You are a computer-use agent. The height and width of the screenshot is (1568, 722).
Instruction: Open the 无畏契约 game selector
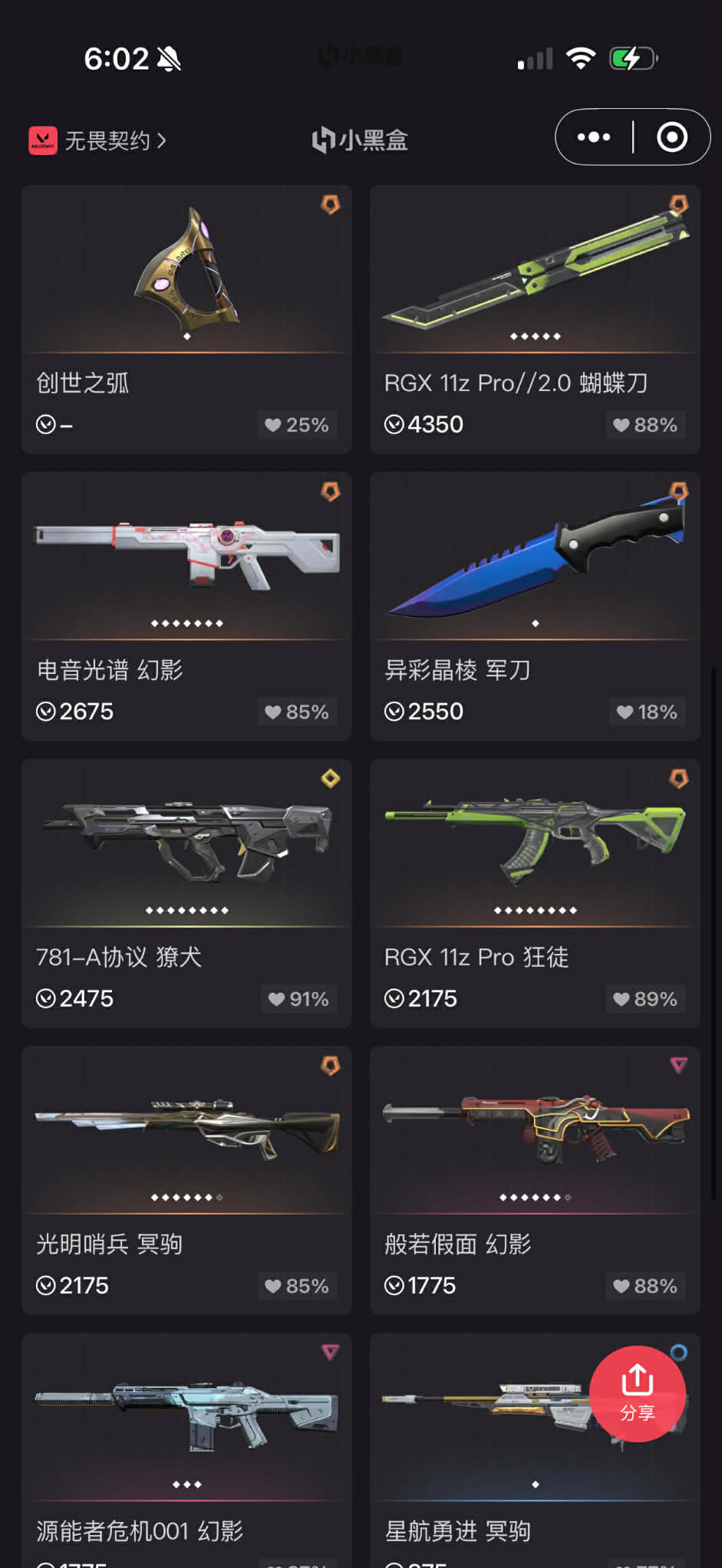coord(98,140)
